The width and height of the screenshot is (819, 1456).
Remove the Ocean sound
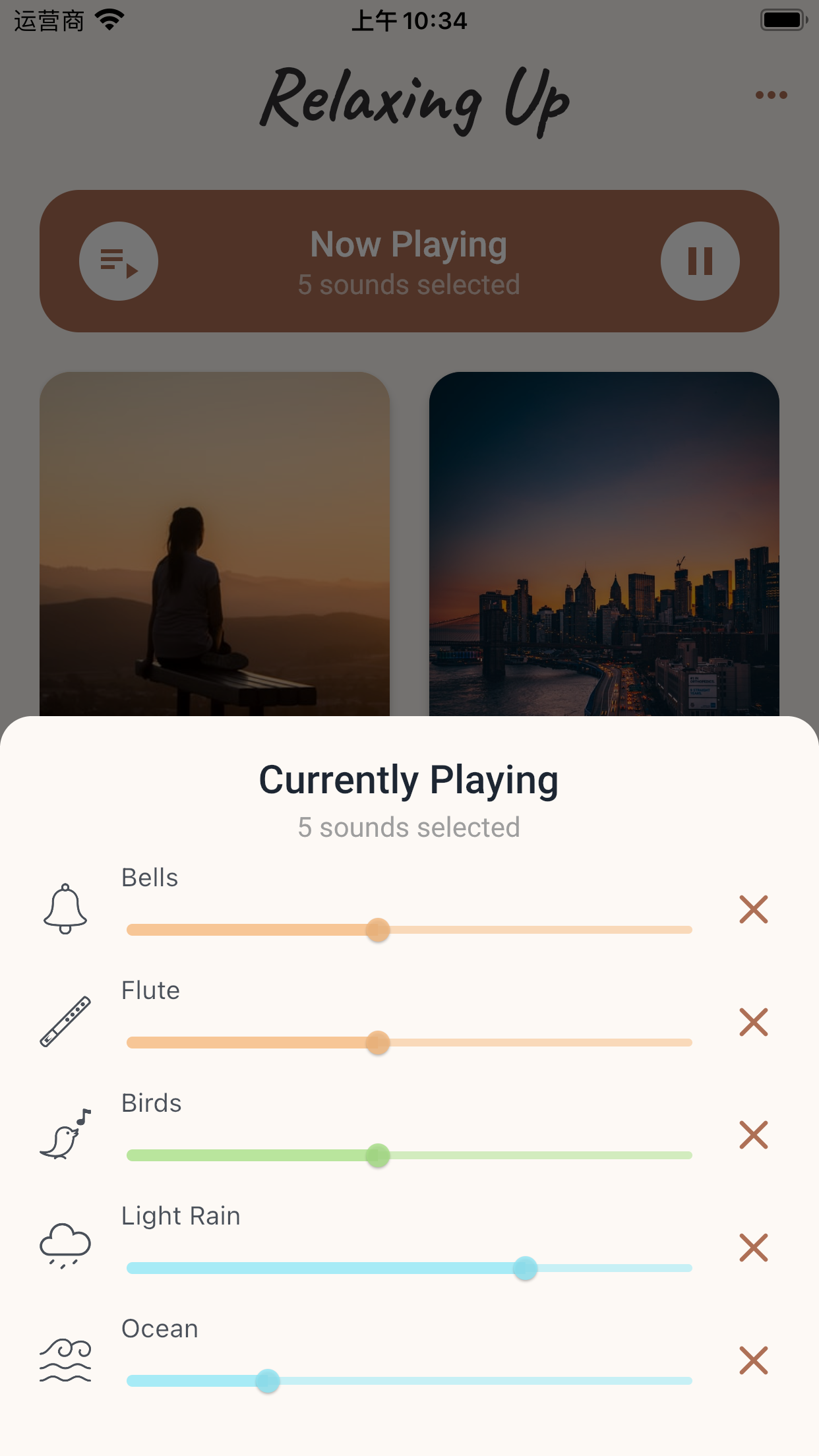click(753, 1360)
